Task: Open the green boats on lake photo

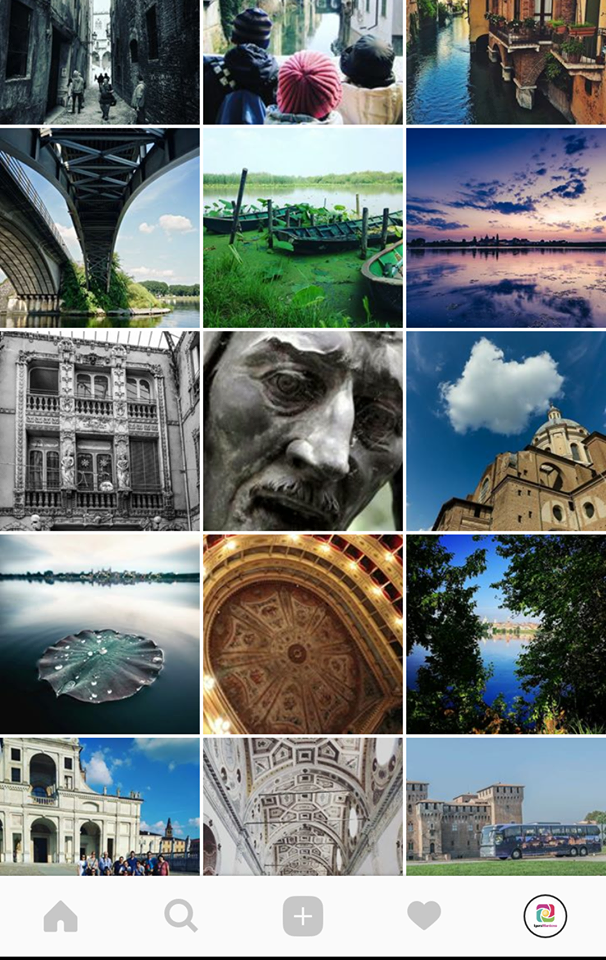Action: point(303,227)
